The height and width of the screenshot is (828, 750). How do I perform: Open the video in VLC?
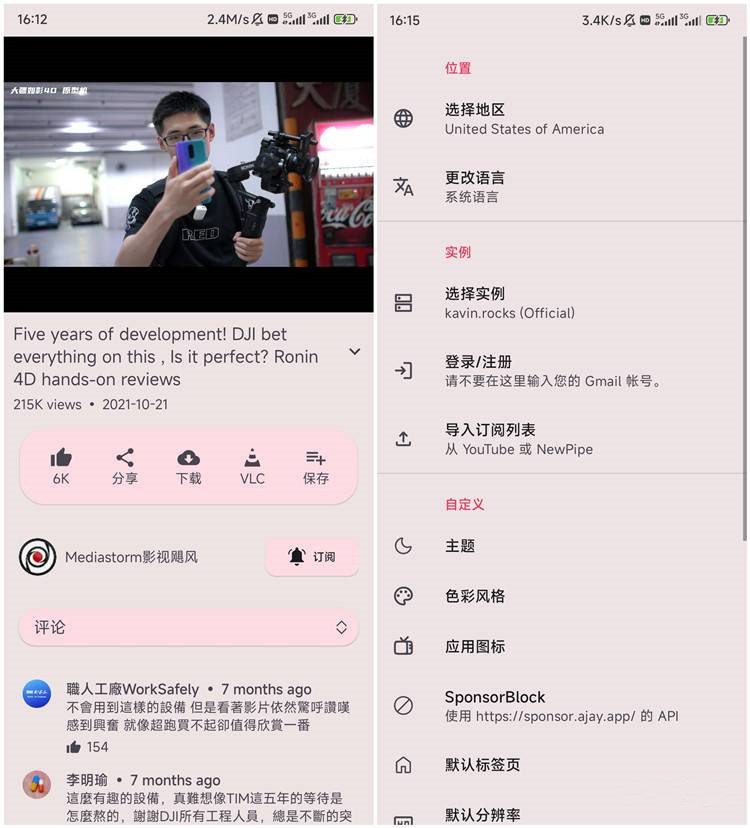252,466
